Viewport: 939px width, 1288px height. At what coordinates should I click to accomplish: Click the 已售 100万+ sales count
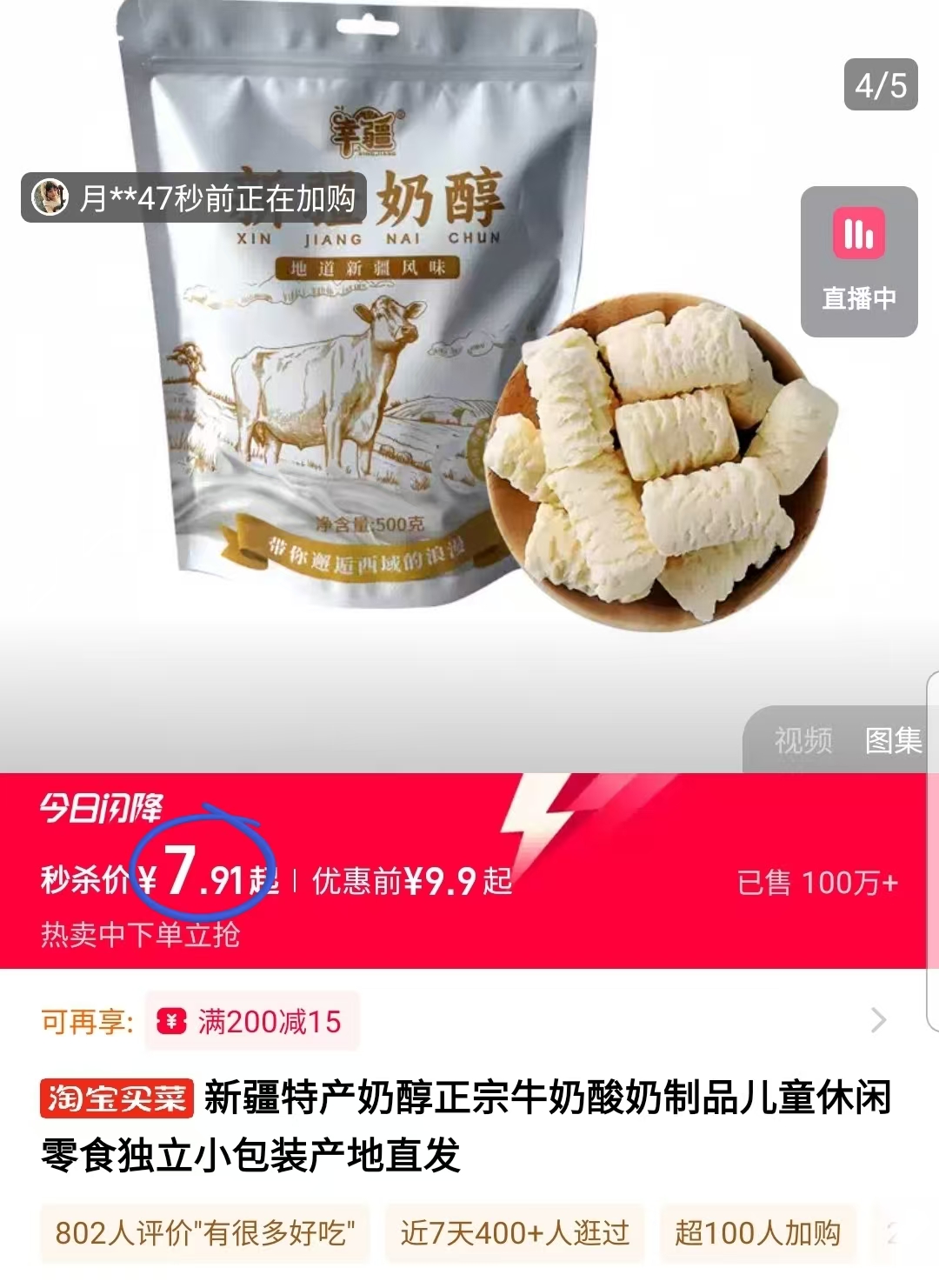816,882
